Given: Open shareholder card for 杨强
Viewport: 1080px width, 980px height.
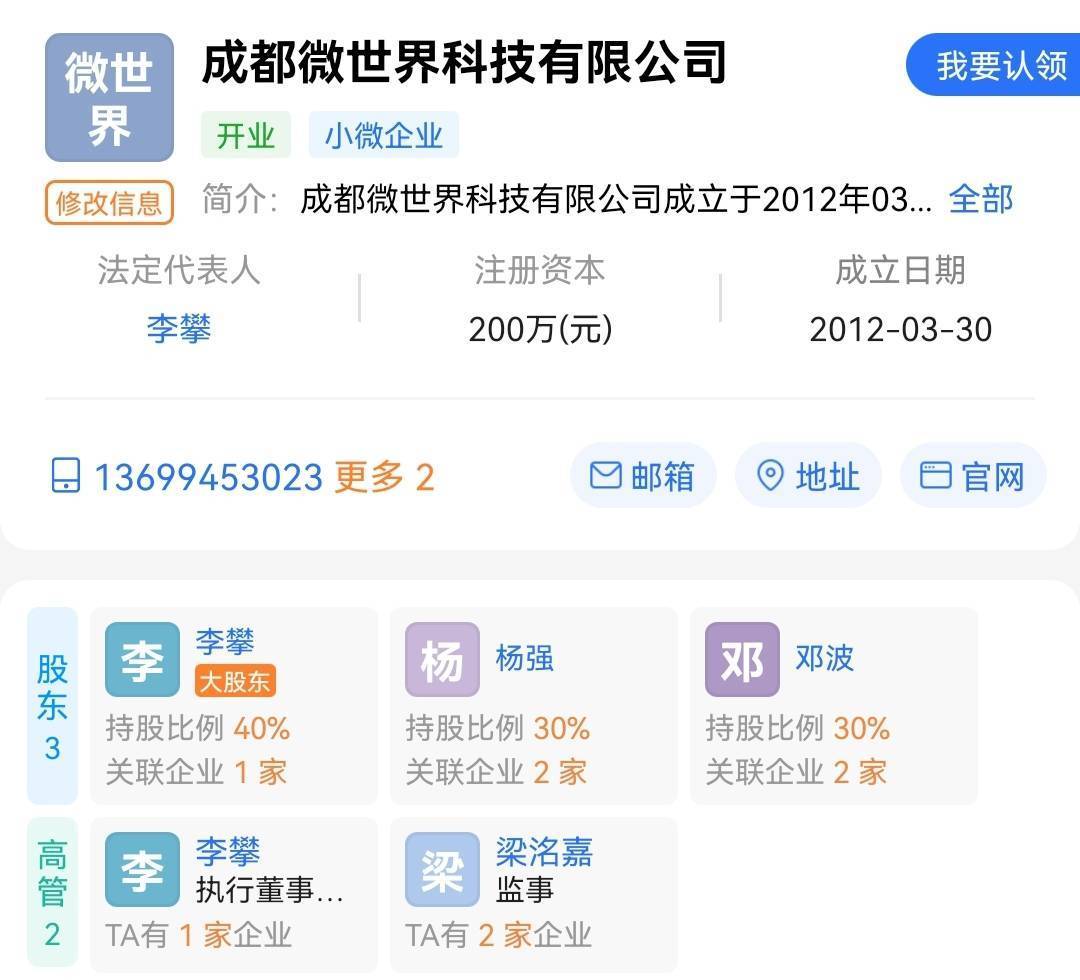Looking at the screenshot, I should [533, 705].
